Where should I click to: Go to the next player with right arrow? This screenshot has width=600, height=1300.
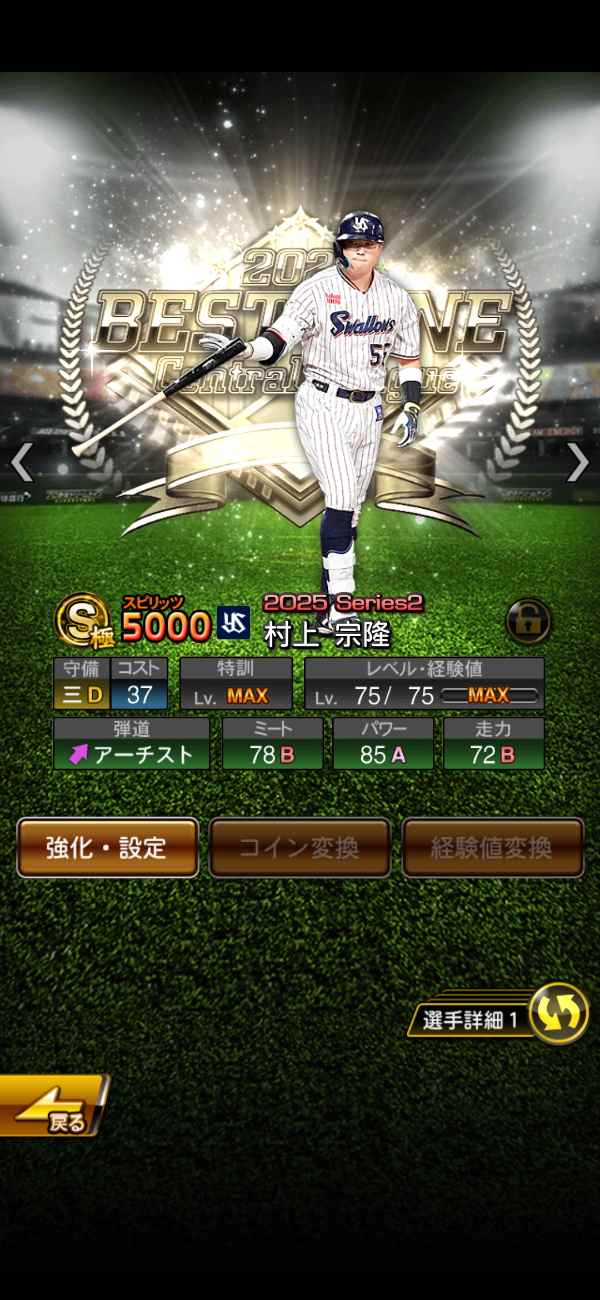pyautogui.click(x=578, y=462)
